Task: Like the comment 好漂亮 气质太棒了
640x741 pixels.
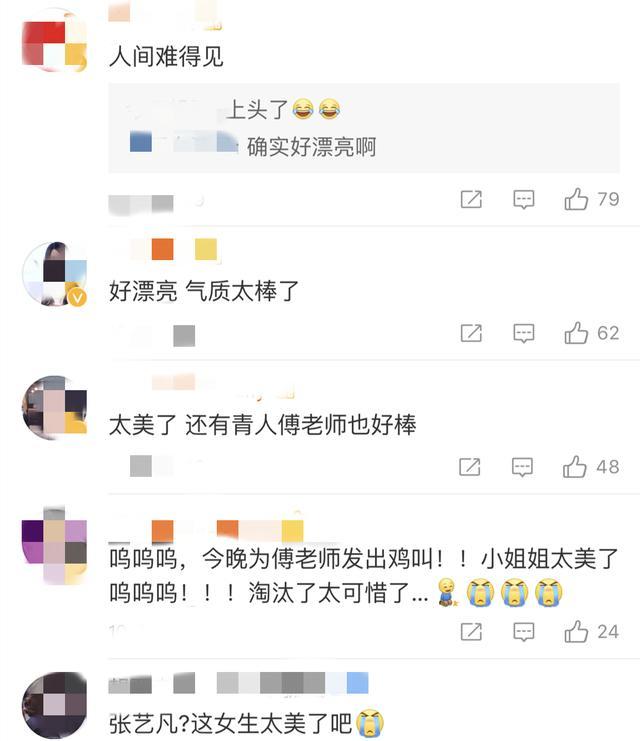Action: click(x=576, y=333)
